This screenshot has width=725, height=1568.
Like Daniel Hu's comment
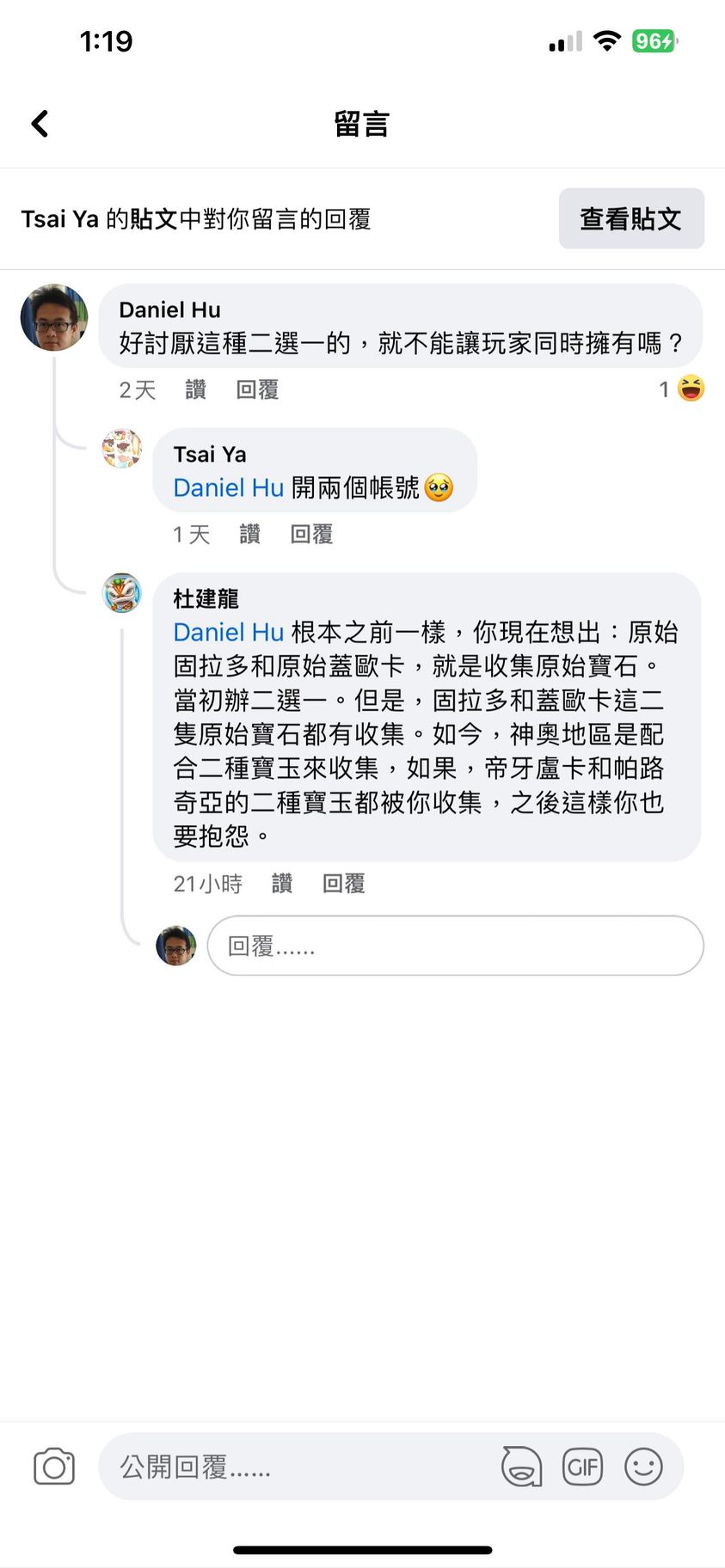pos(195,390)
